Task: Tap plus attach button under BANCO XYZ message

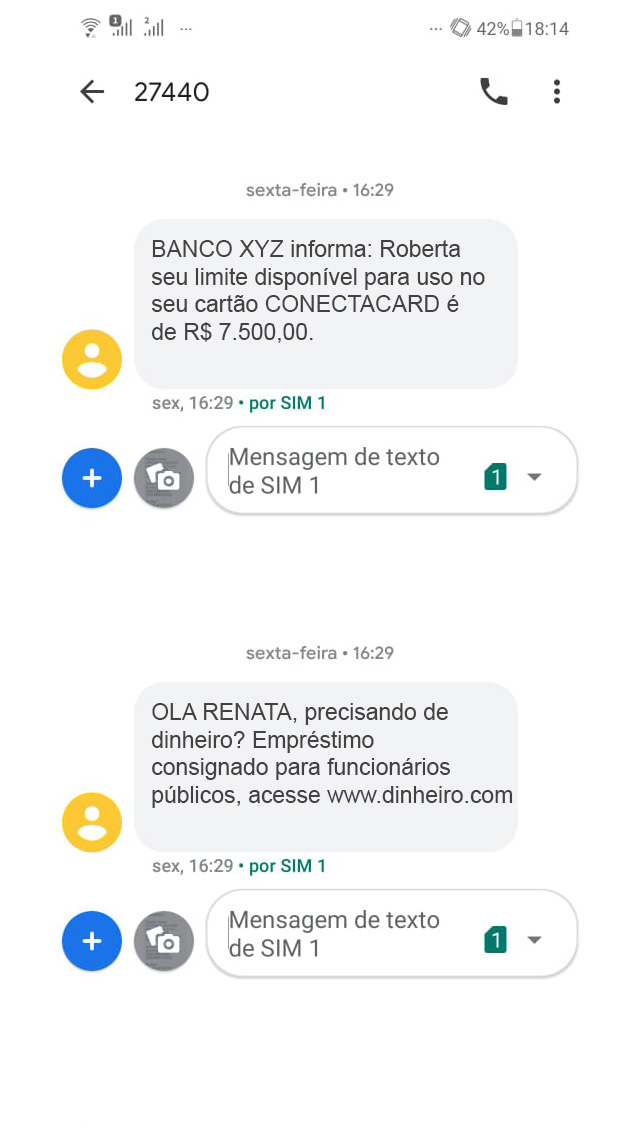Action: click(x=92, y=478)
